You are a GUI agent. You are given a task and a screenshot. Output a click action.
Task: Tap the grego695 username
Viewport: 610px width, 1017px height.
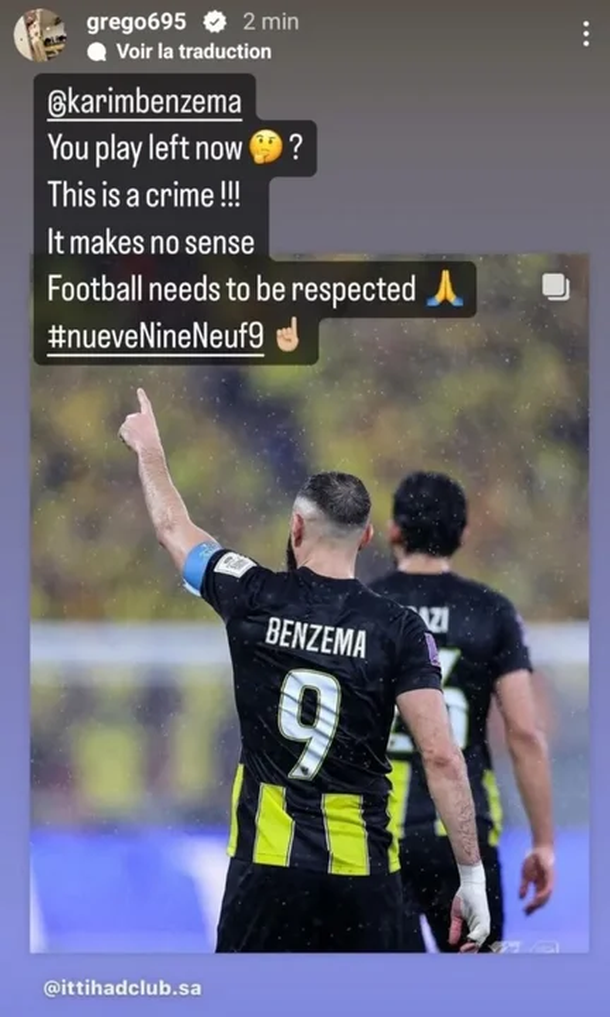coord(141,21)
